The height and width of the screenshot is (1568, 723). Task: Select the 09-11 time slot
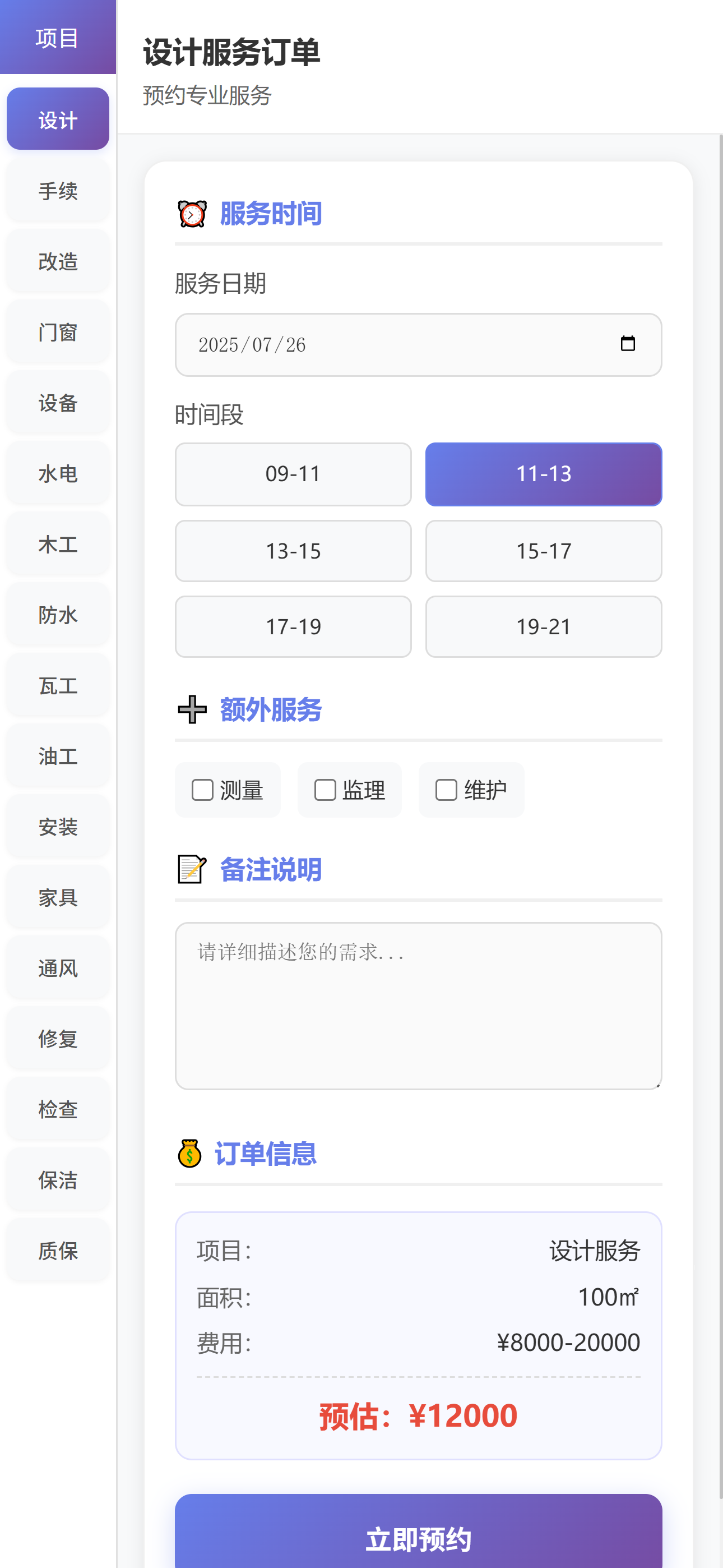pos(293,474)
